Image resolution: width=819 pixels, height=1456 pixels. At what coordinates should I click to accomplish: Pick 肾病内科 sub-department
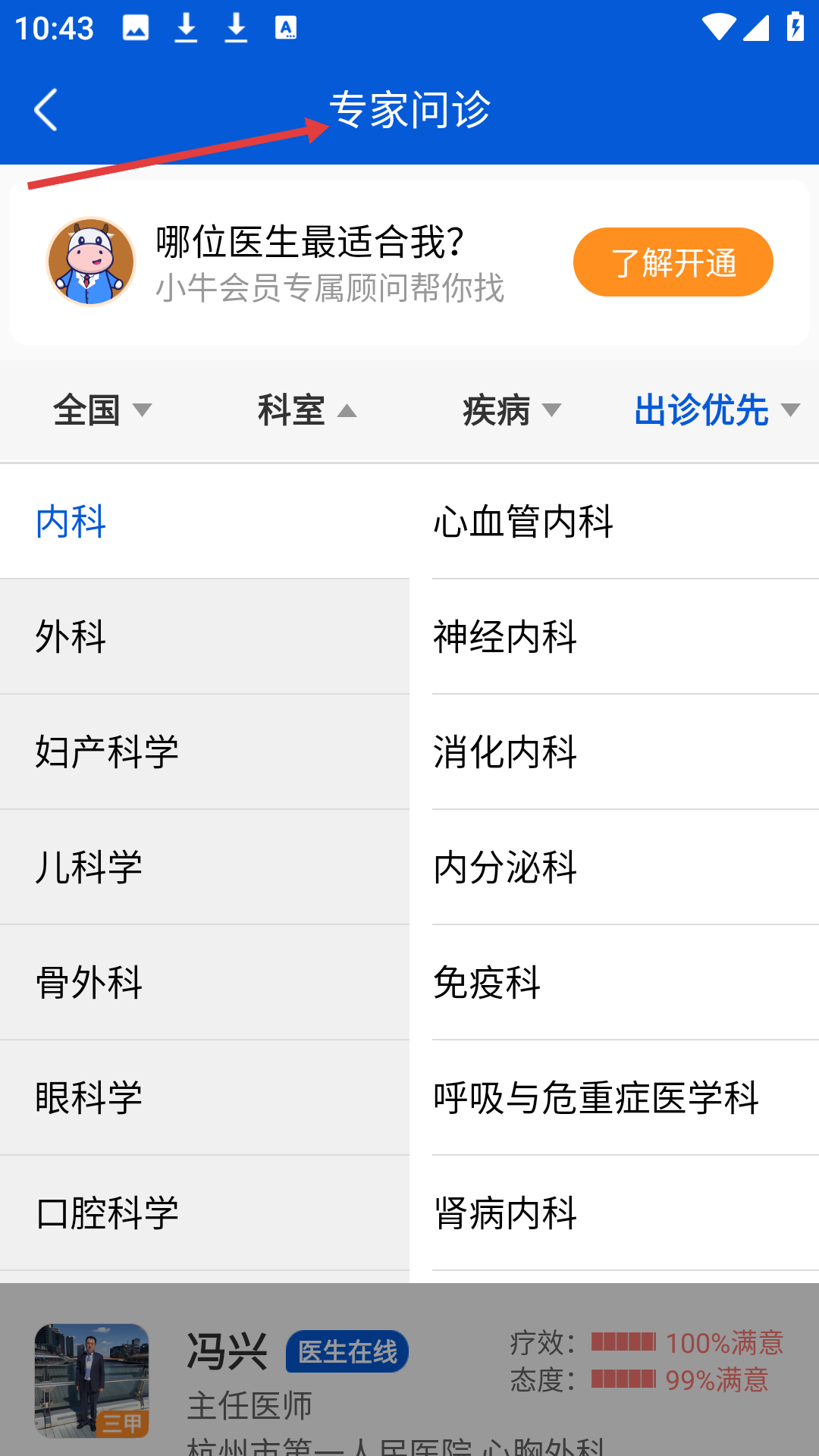click(x=614, y=1213)
